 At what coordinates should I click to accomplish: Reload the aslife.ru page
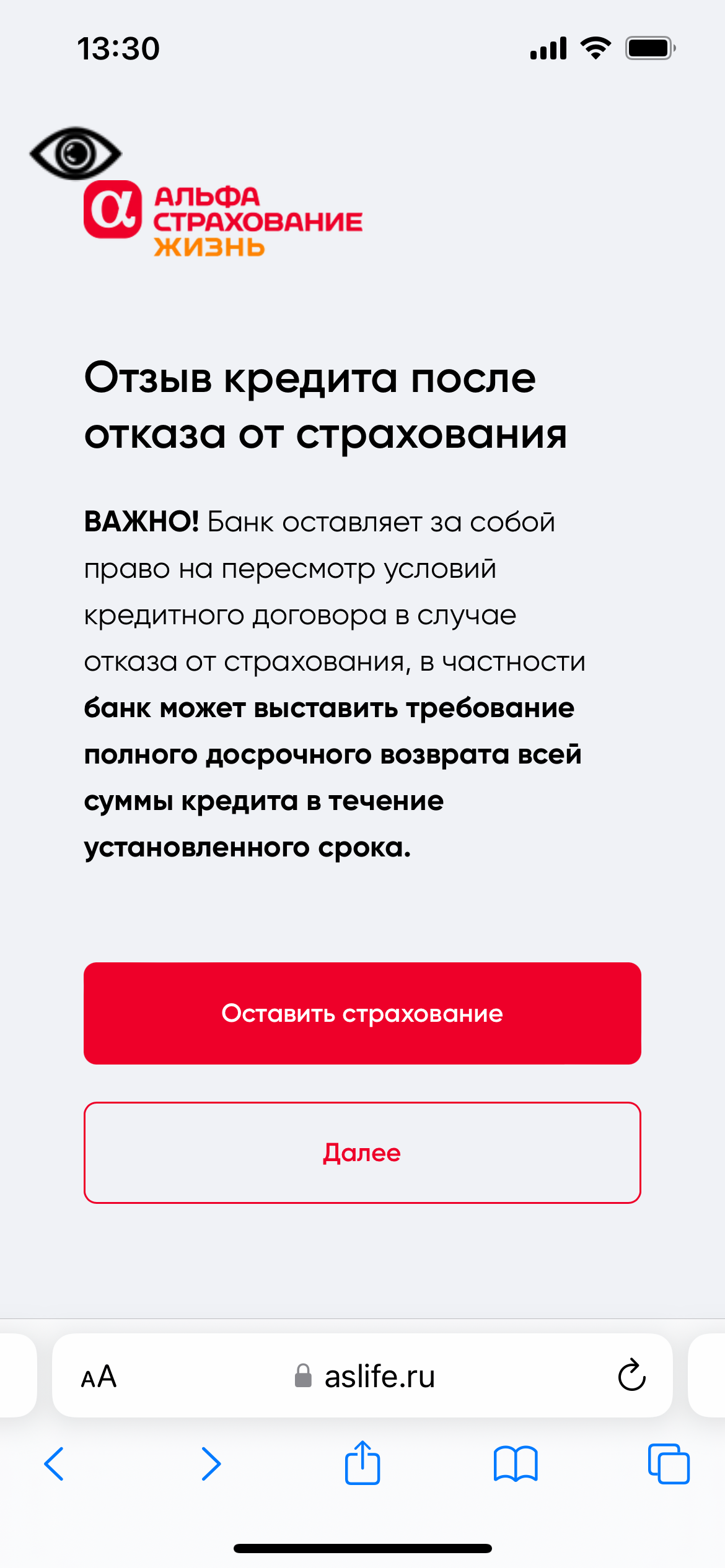point(631,1375)
